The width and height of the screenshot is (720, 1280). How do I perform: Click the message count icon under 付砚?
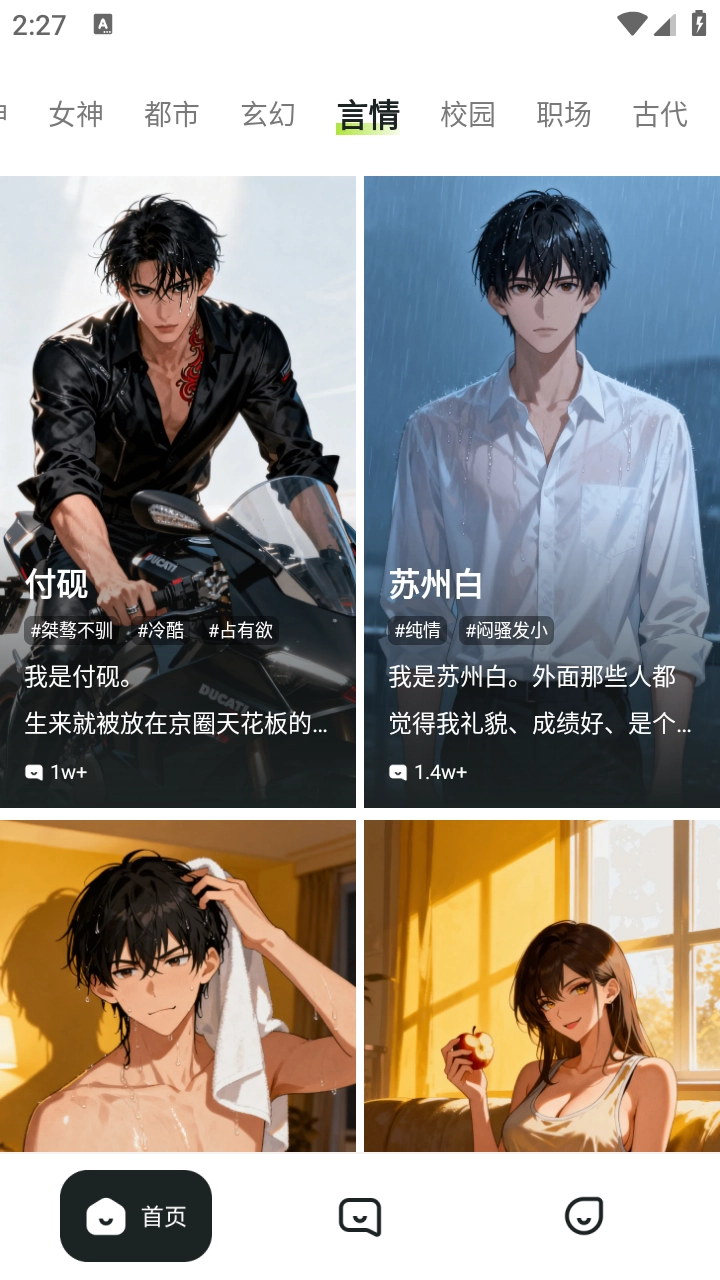point(33,772)
